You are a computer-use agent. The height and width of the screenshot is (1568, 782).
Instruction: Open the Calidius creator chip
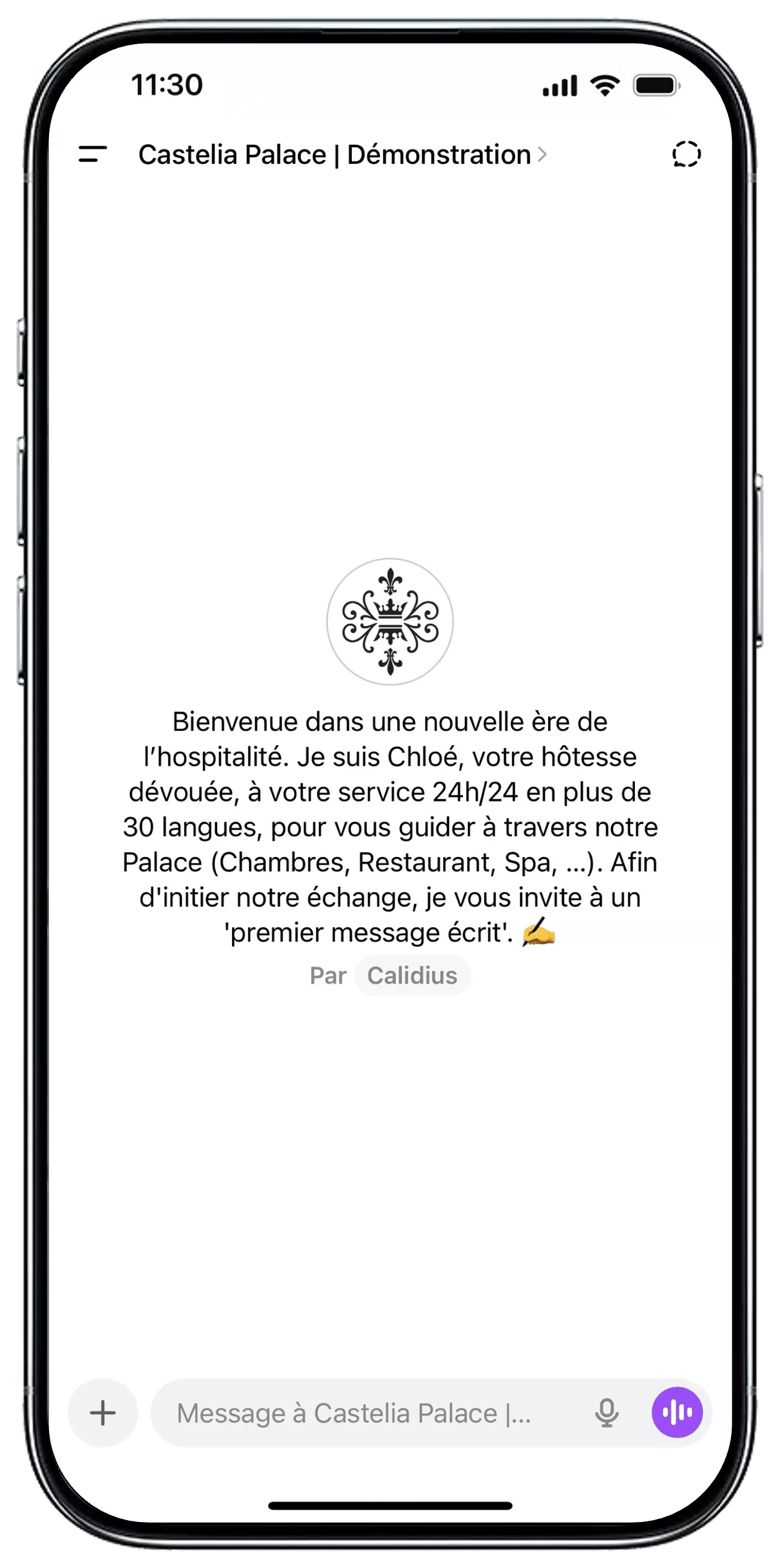412,976
